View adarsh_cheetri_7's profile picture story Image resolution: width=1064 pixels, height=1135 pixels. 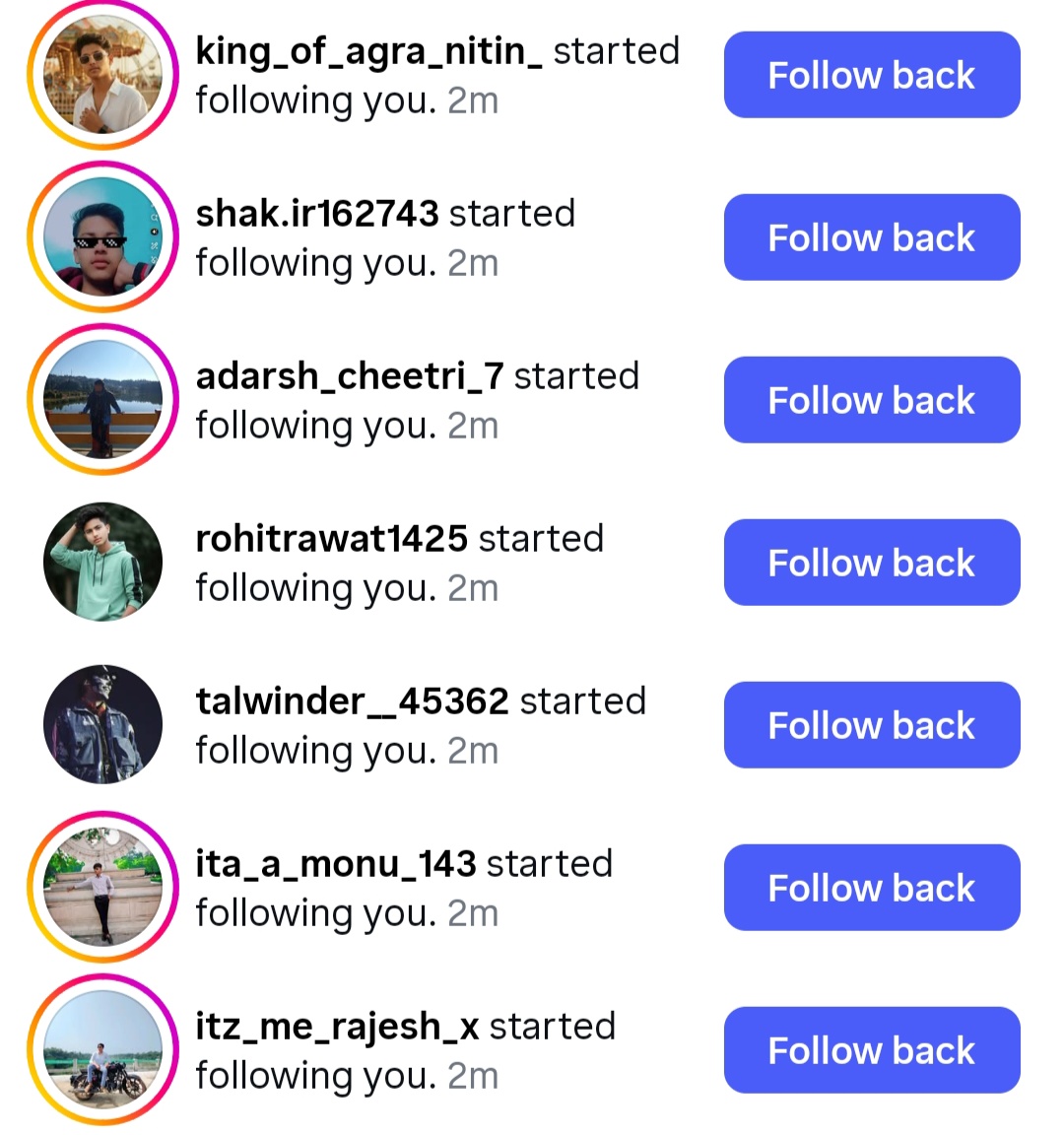coord(102,400)
